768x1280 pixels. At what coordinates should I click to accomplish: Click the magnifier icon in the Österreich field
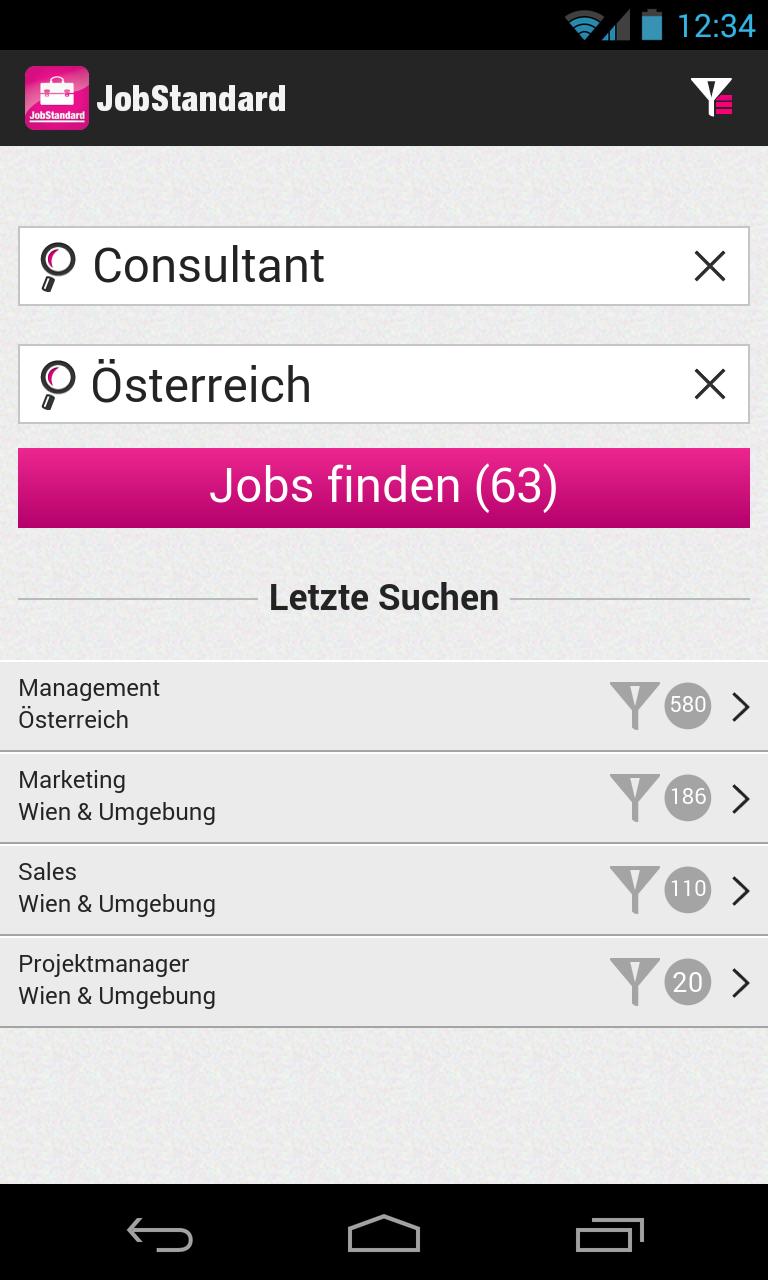point(59,384)
